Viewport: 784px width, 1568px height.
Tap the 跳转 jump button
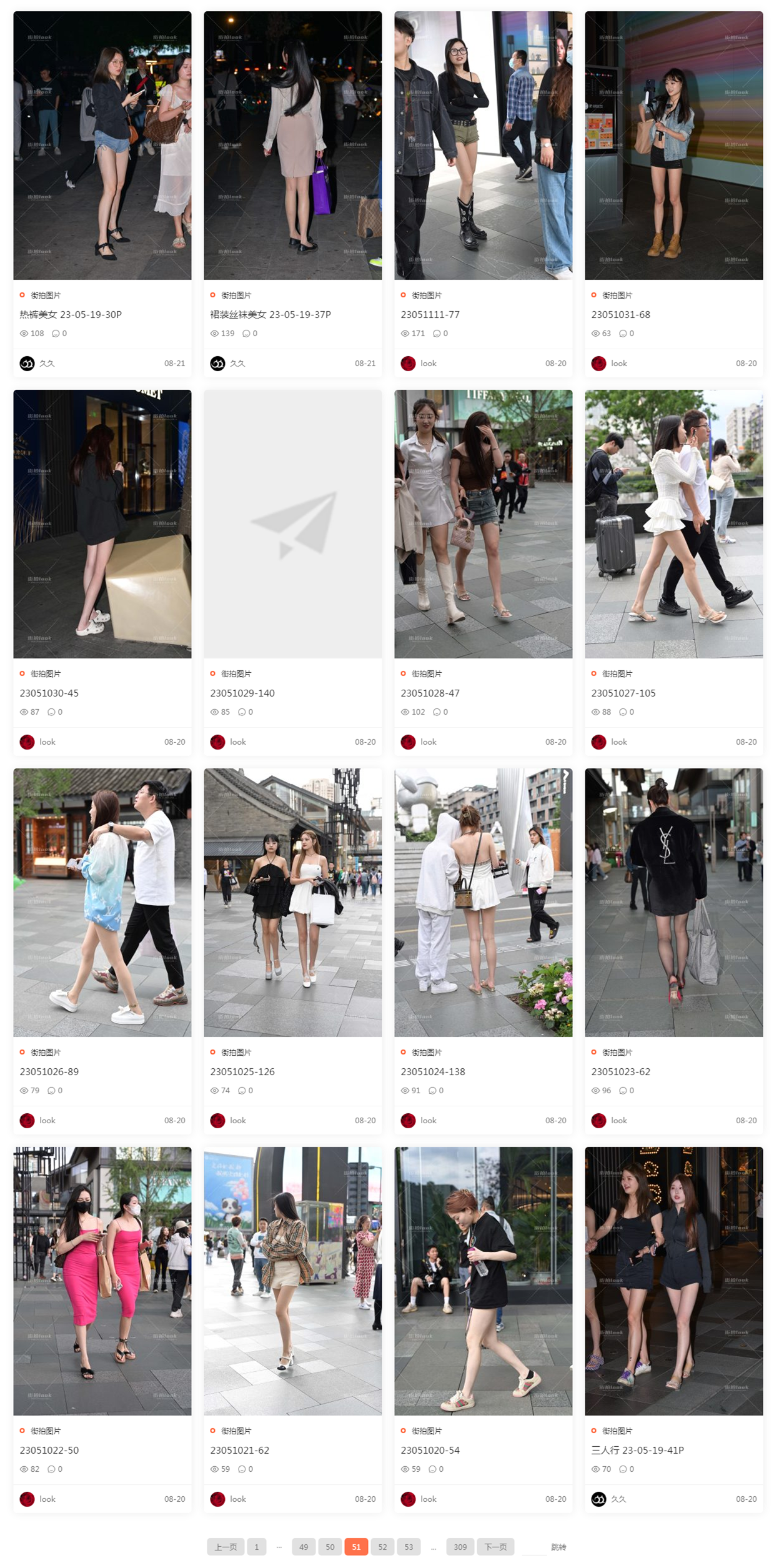pos(558,1547)
